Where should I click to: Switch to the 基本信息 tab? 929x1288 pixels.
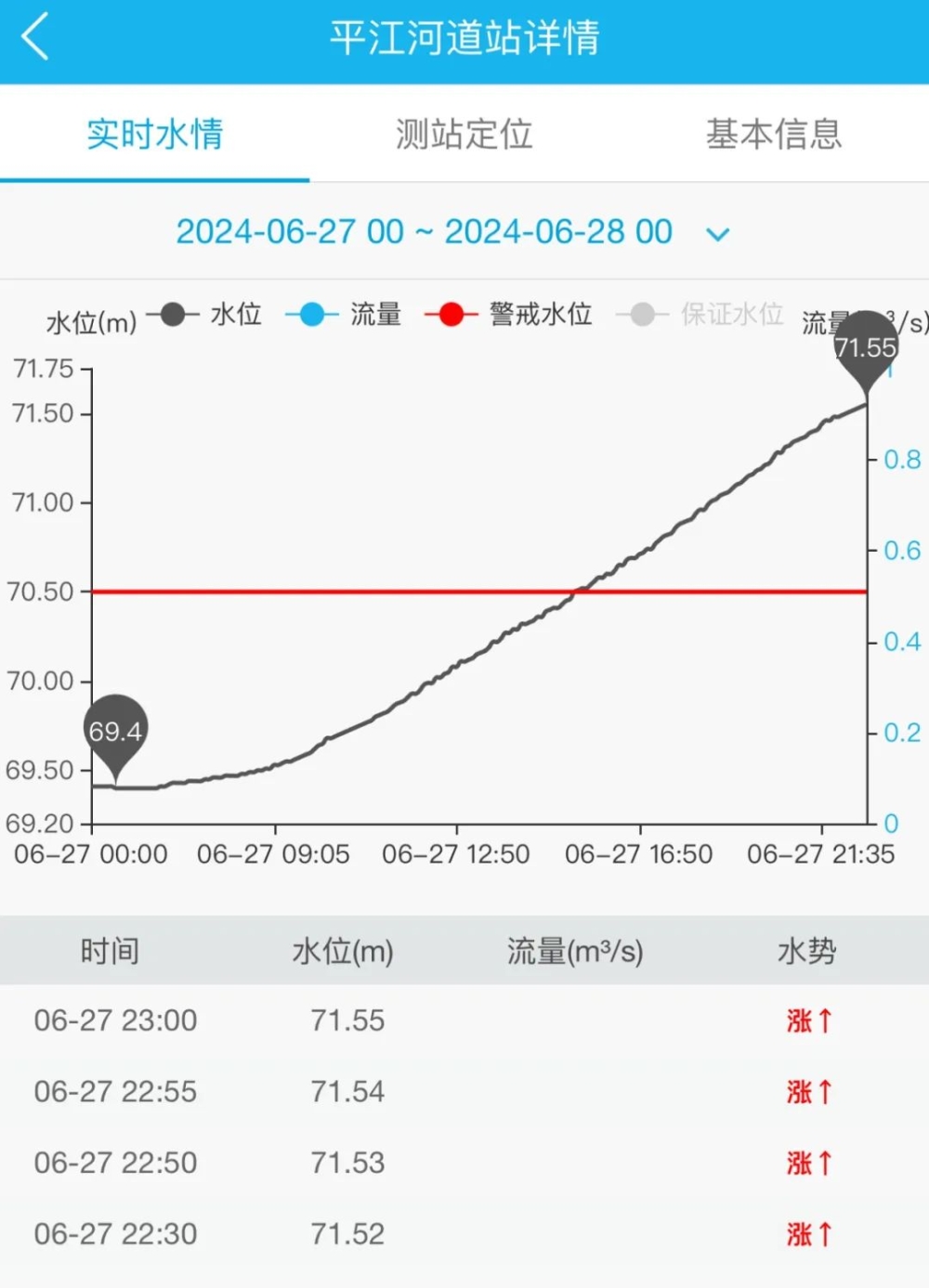[x=773, y=135]
